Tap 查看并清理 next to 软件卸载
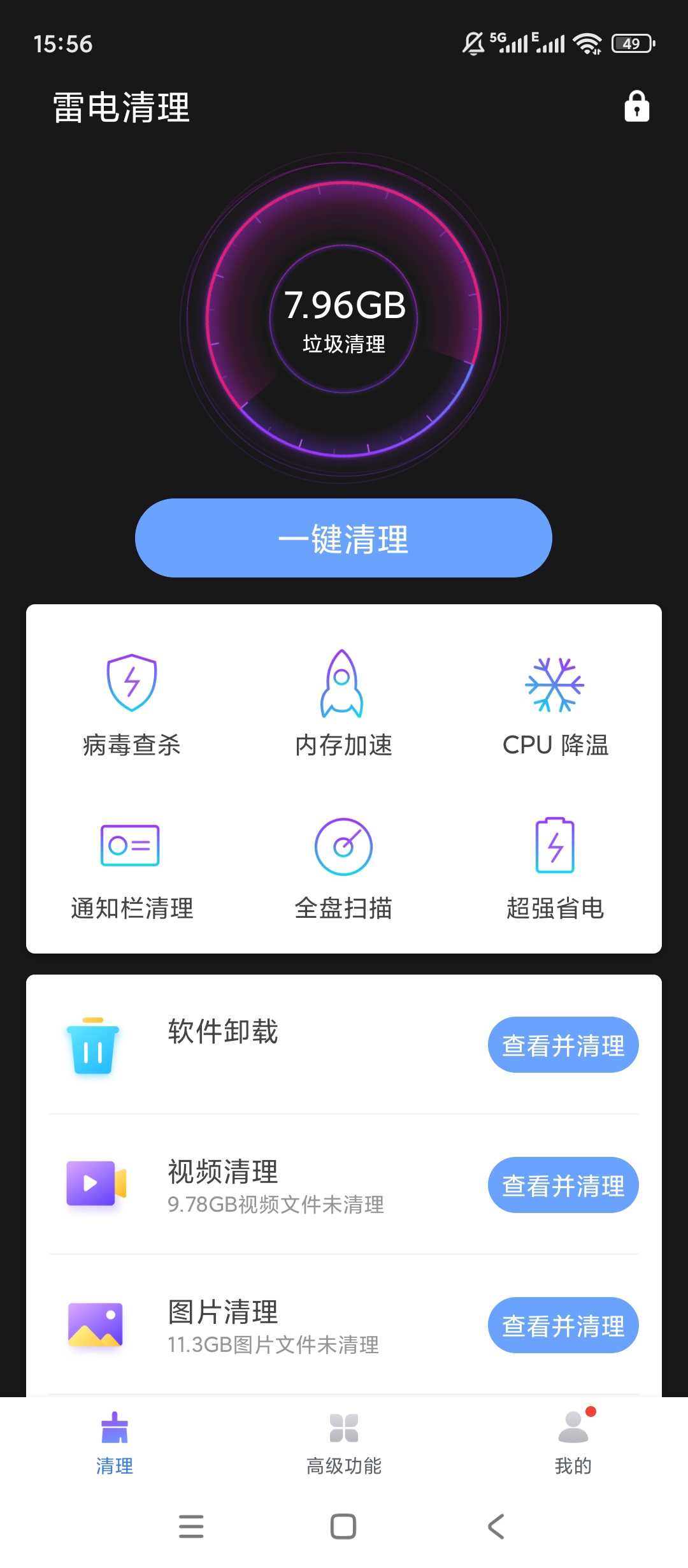Screen dimensions: 688x1568 (x=563, y=1044)
